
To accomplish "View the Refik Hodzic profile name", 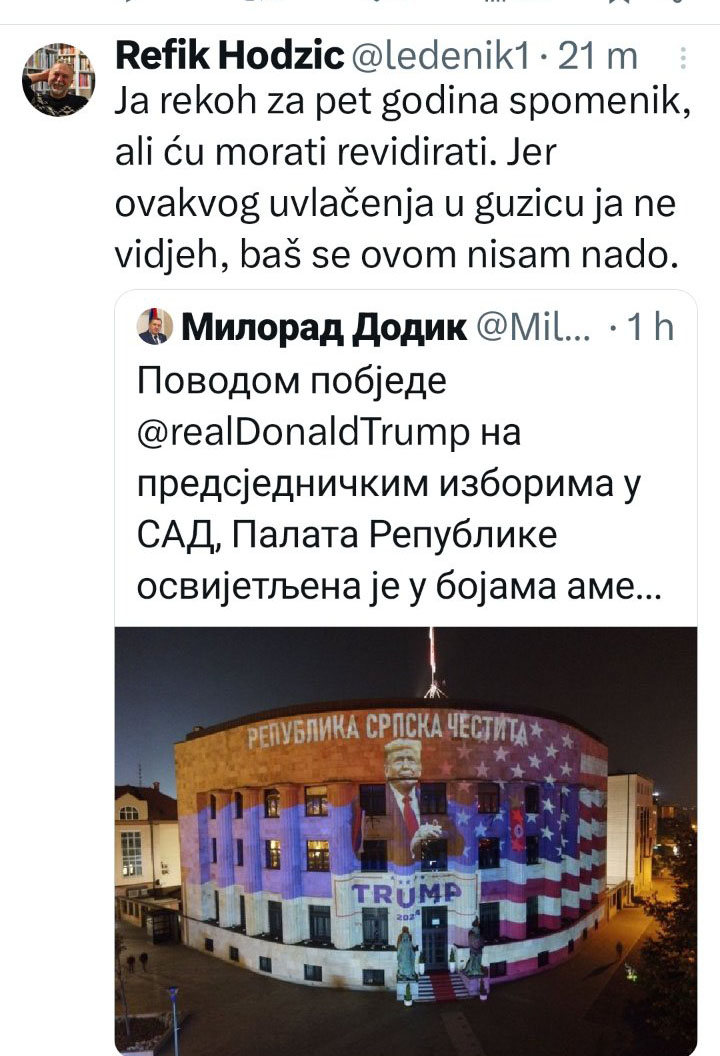I will [225, 57].
